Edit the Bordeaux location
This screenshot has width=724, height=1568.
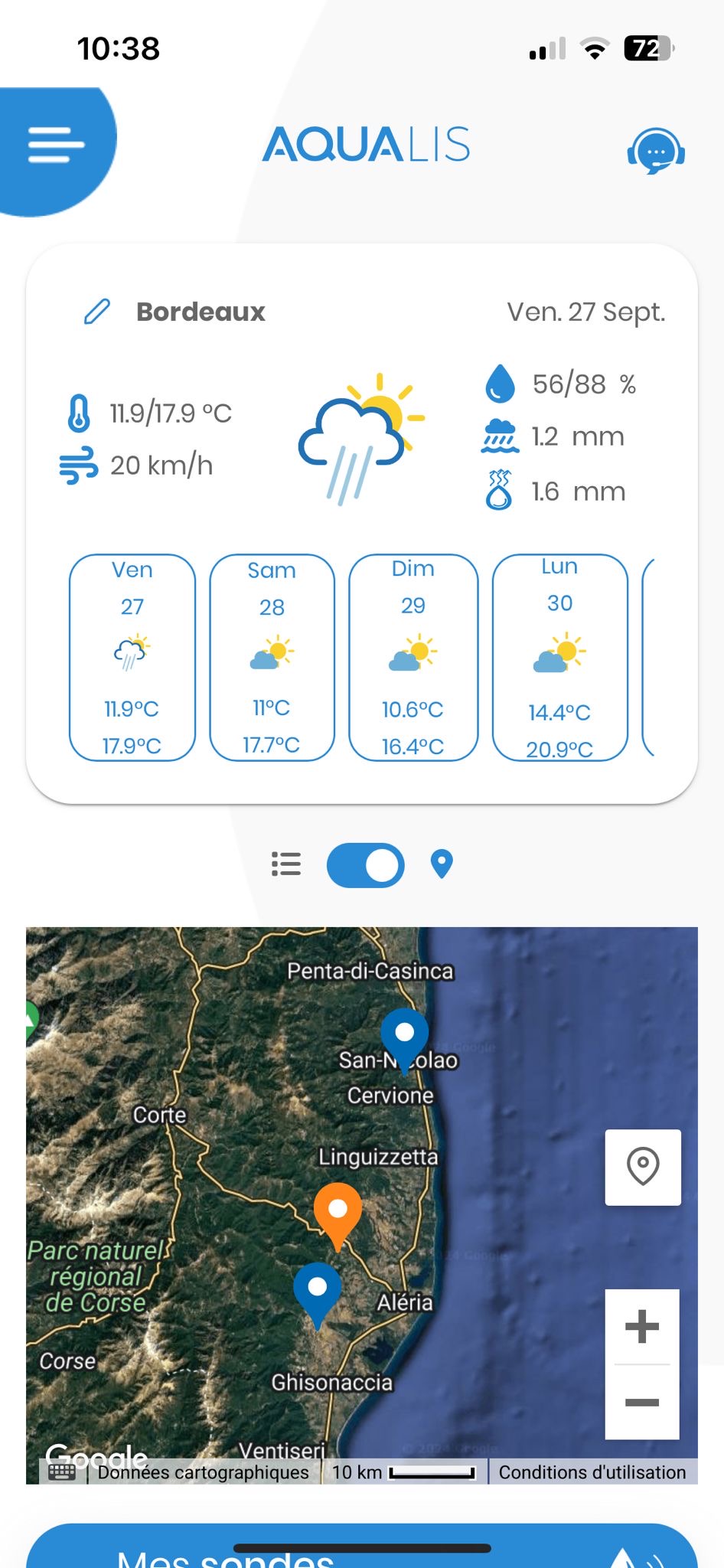97,312
